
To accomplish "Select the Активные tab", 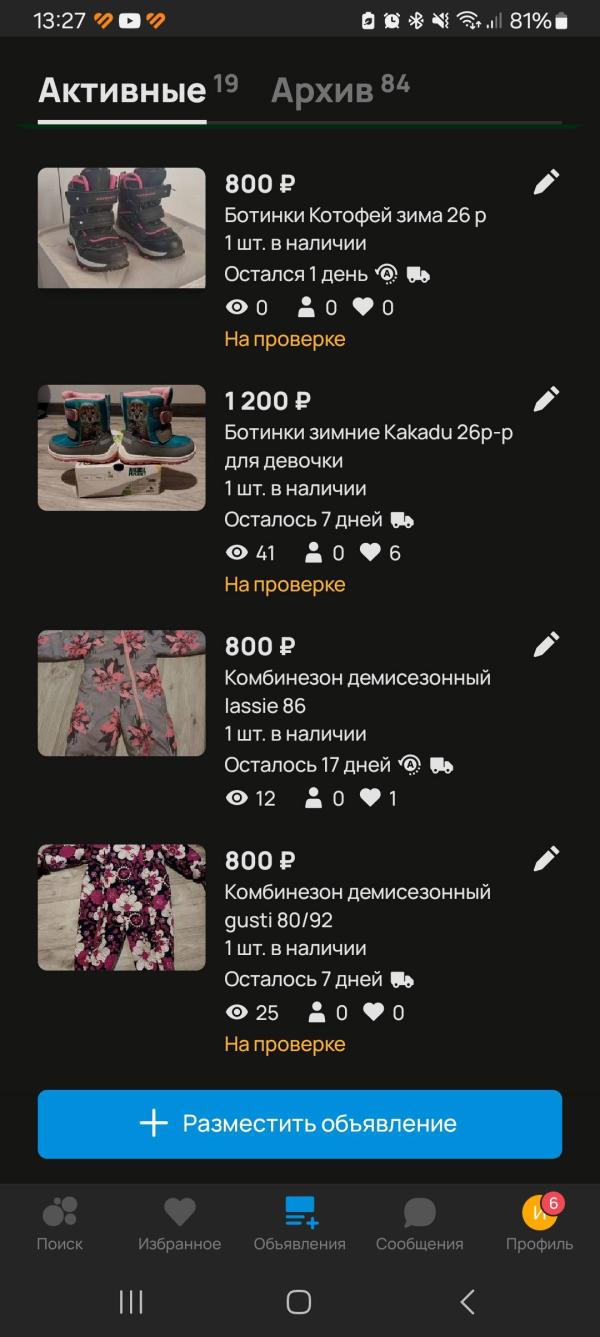I will coord(122,91).
